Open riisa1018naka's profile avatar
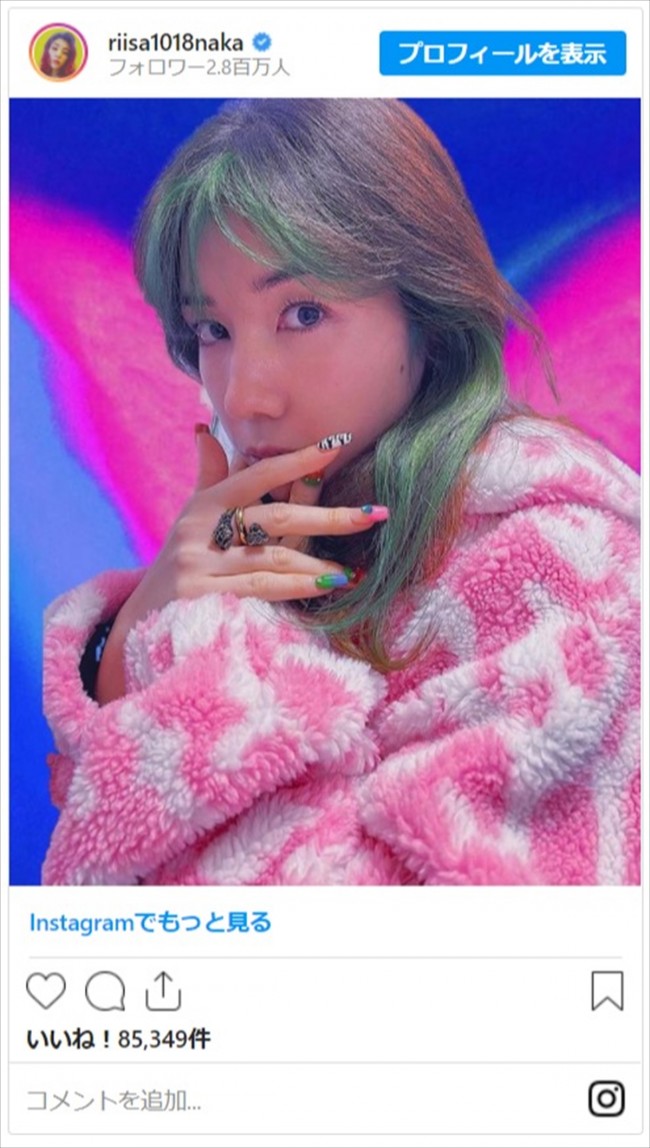This screenshot has width=650, height=1148. click(x=58, y=52)
